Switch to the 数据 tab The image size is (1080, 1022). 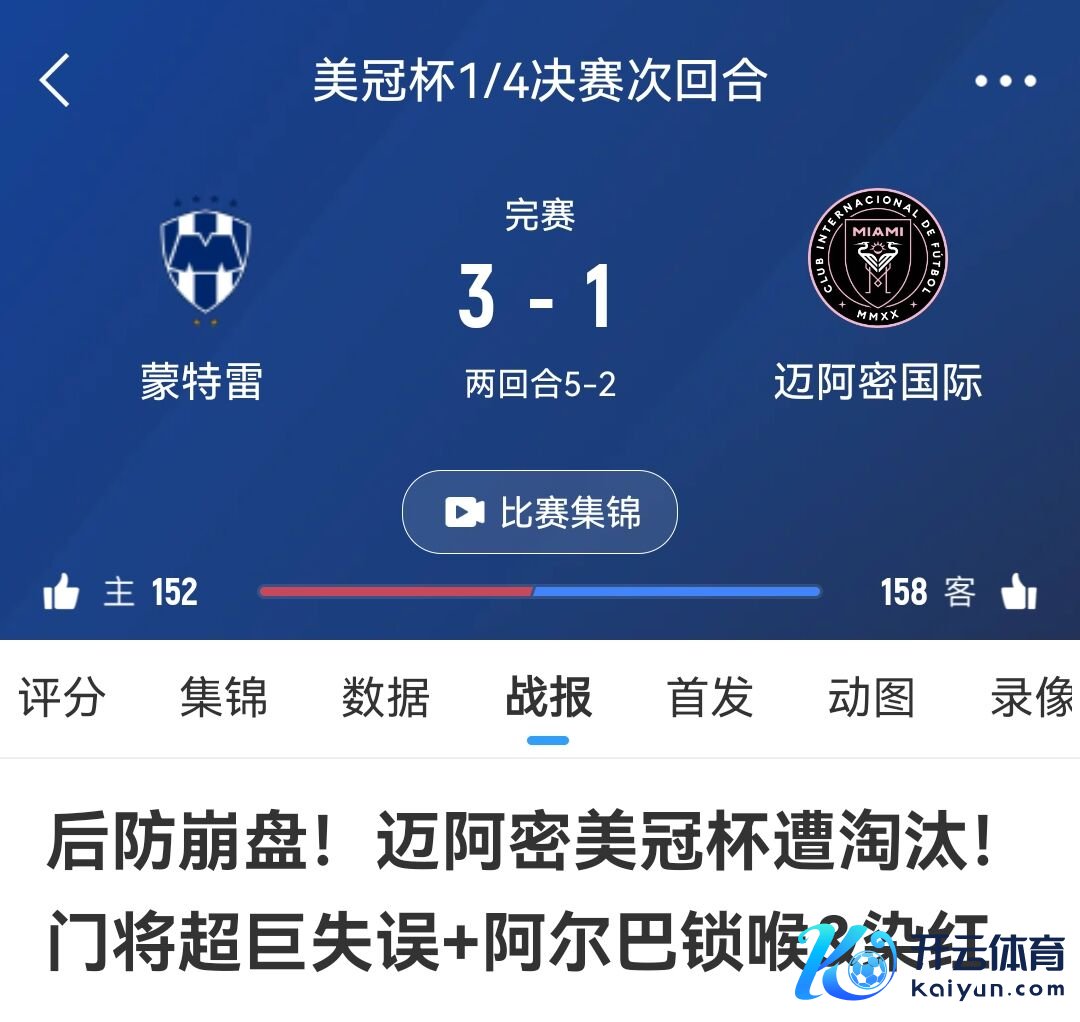point(386,697)
